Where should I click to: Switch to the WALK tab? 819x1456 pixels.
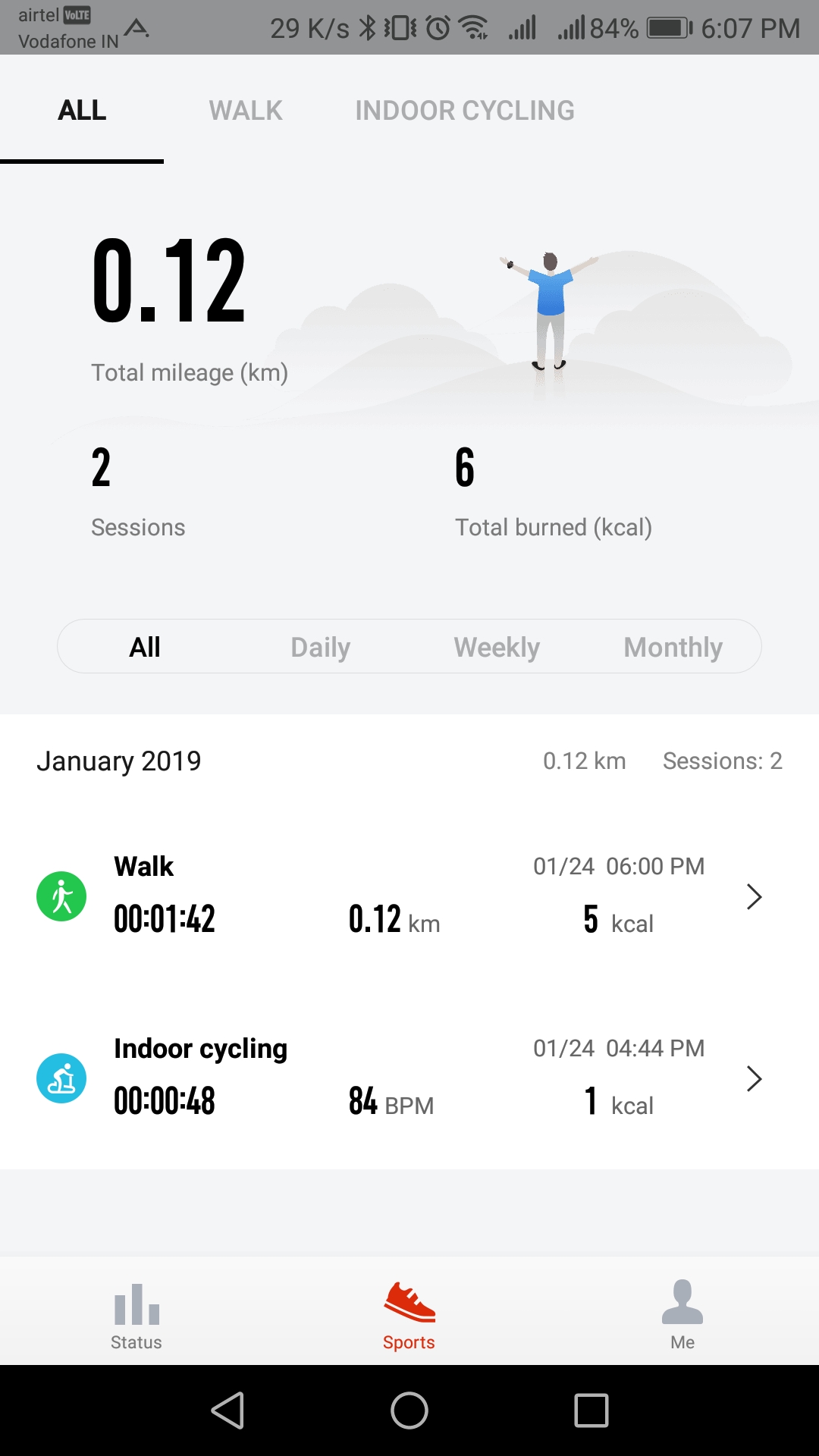click(246, 110)
